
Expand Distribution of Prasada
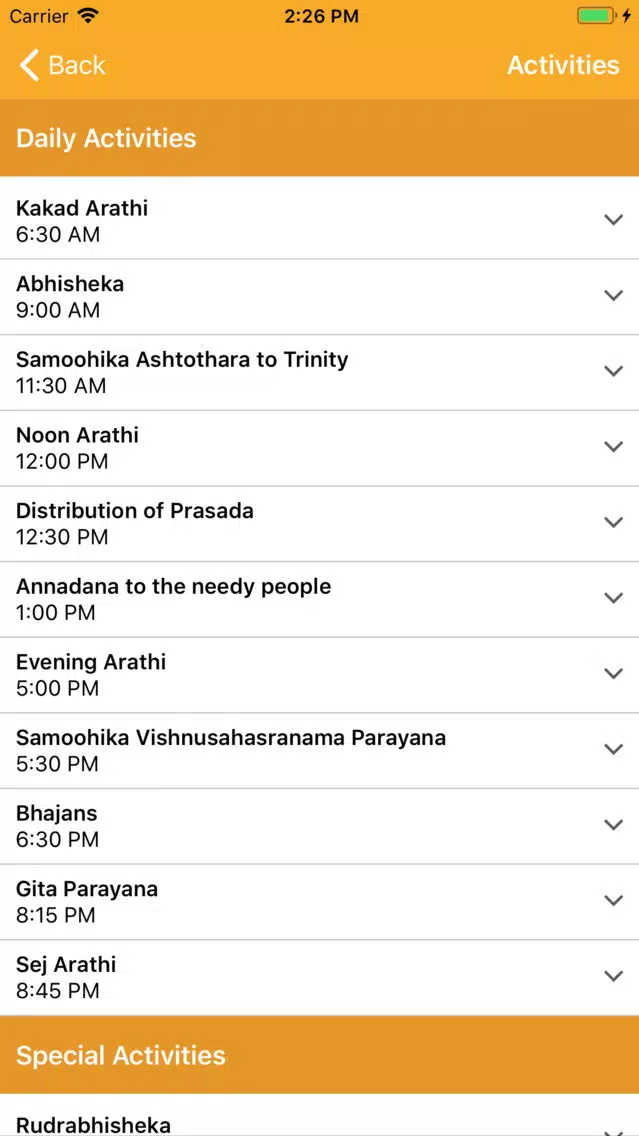point(320,523)
